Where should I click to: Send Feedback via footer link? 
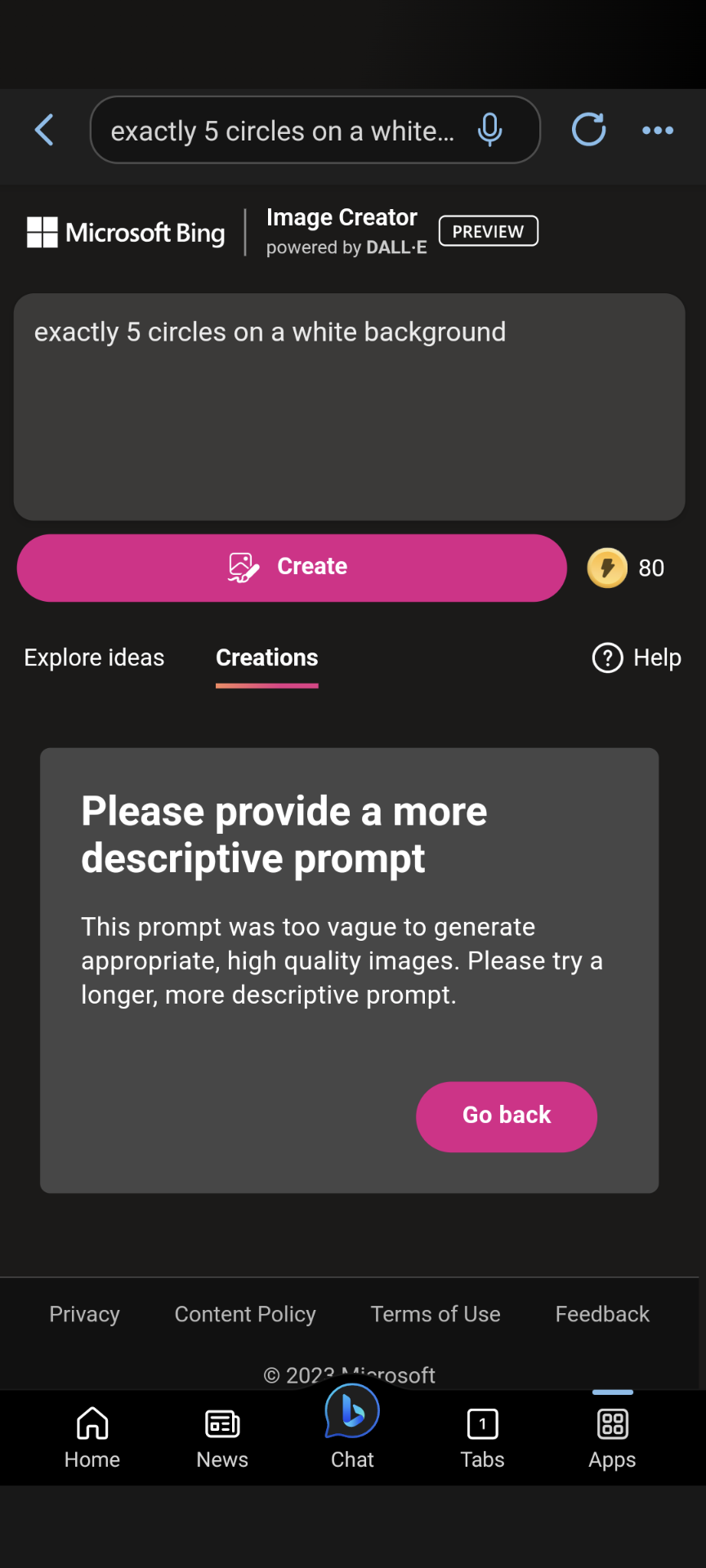coord(602,1314)
